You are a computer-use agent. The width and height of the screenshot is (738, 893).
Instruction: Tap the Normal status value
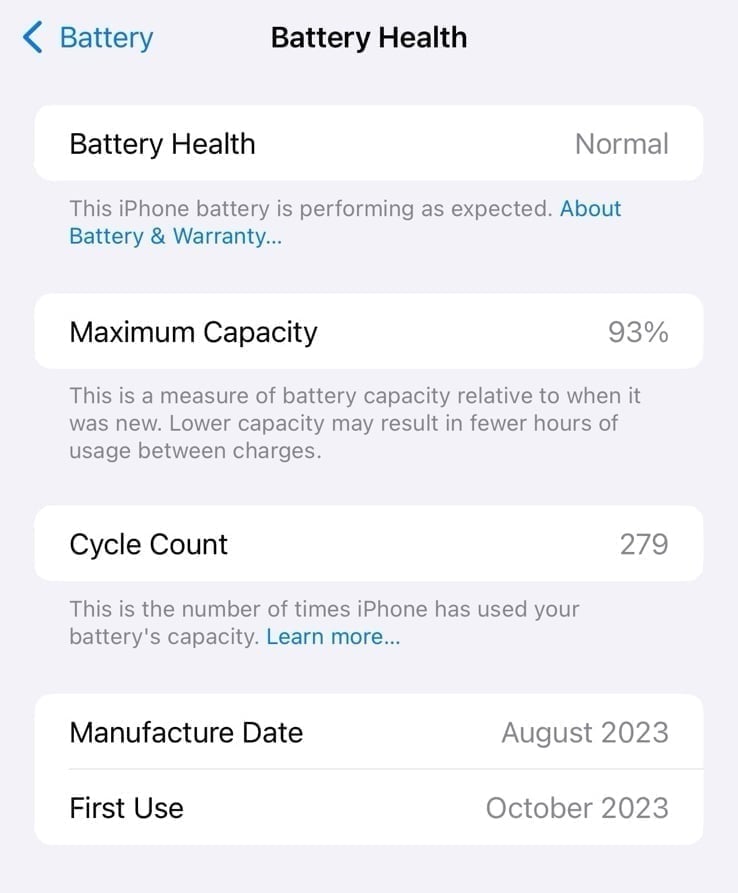point(622,144)
